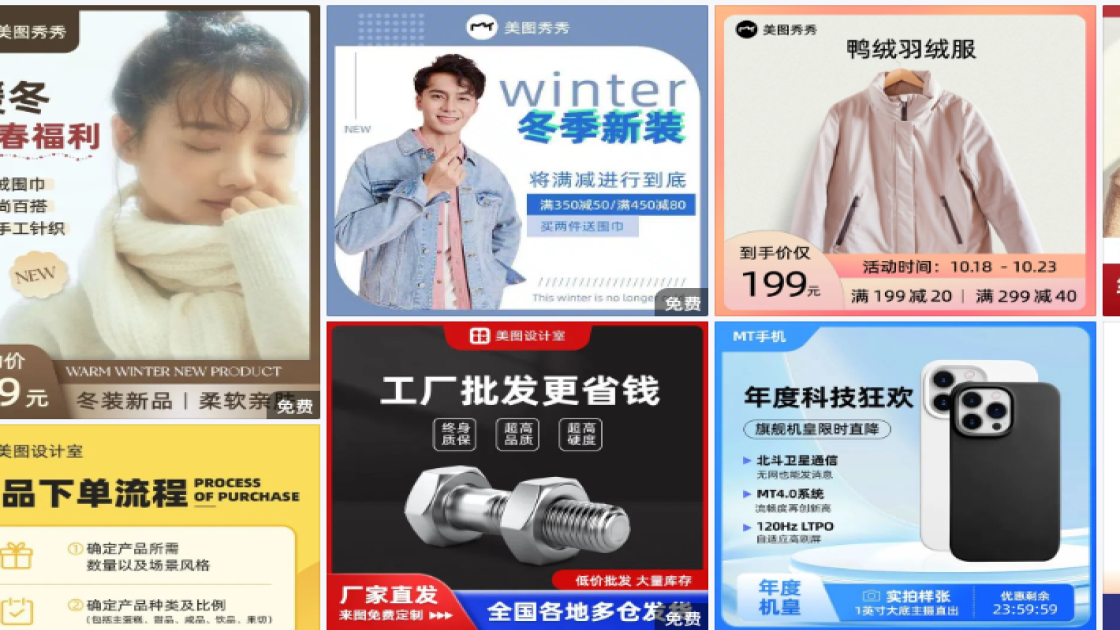
Task: Open the warm winter scarf template
Action: pos(158,210)
